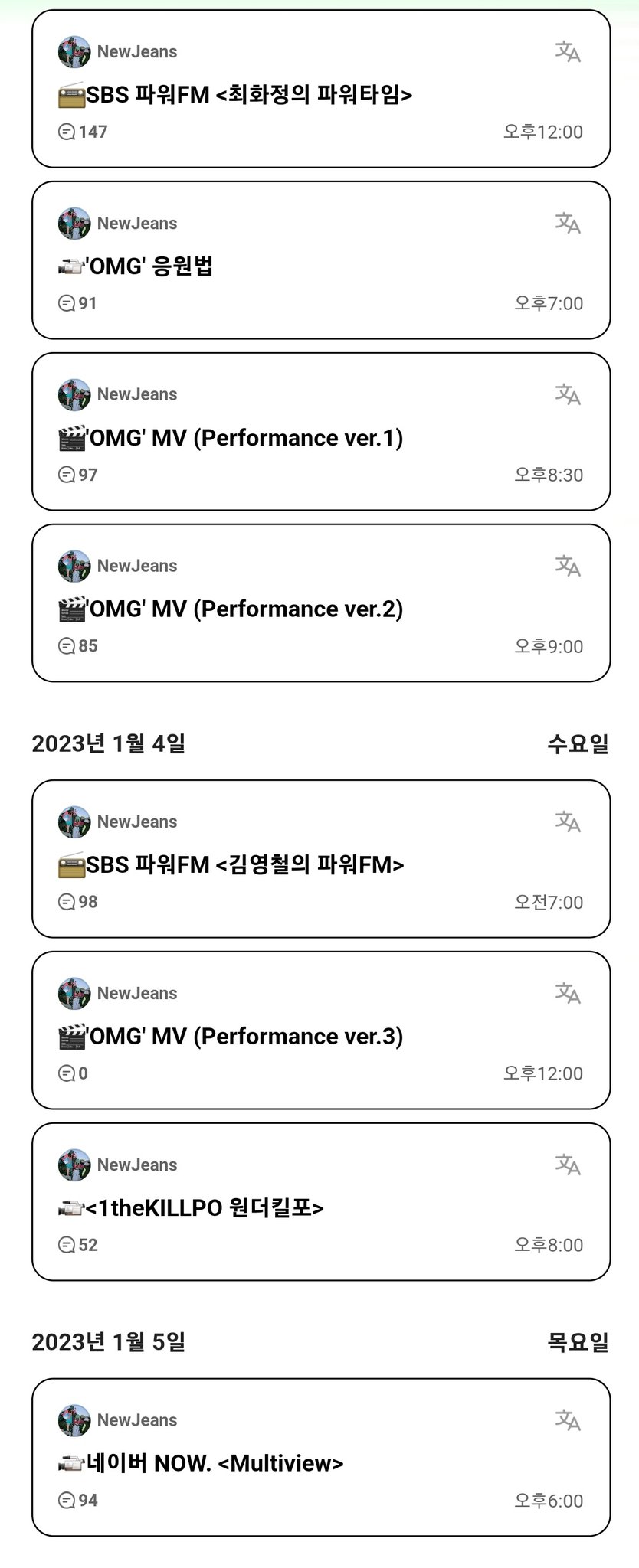The width and height of the screenshot is (639, 1568).
Task: Tap the comment icon with count 0 on Performance ver.3
Action: (66, 1073)
